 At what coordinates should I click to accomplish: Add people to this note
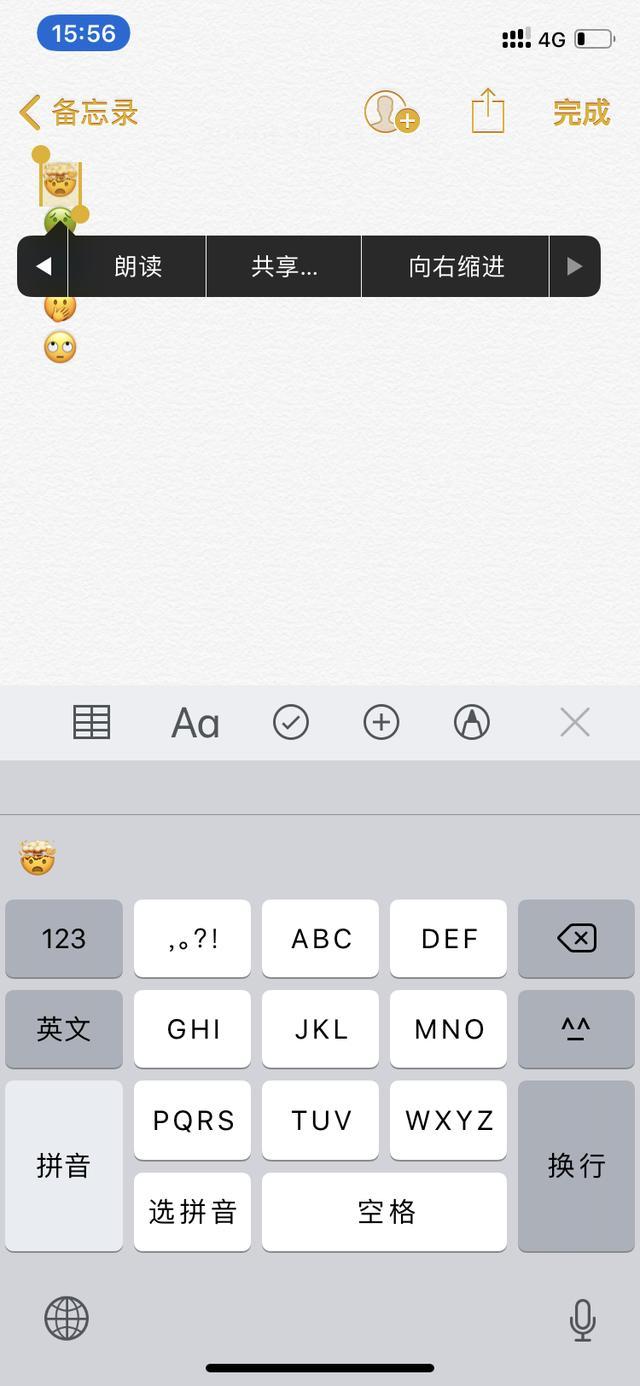pos(390,112)
